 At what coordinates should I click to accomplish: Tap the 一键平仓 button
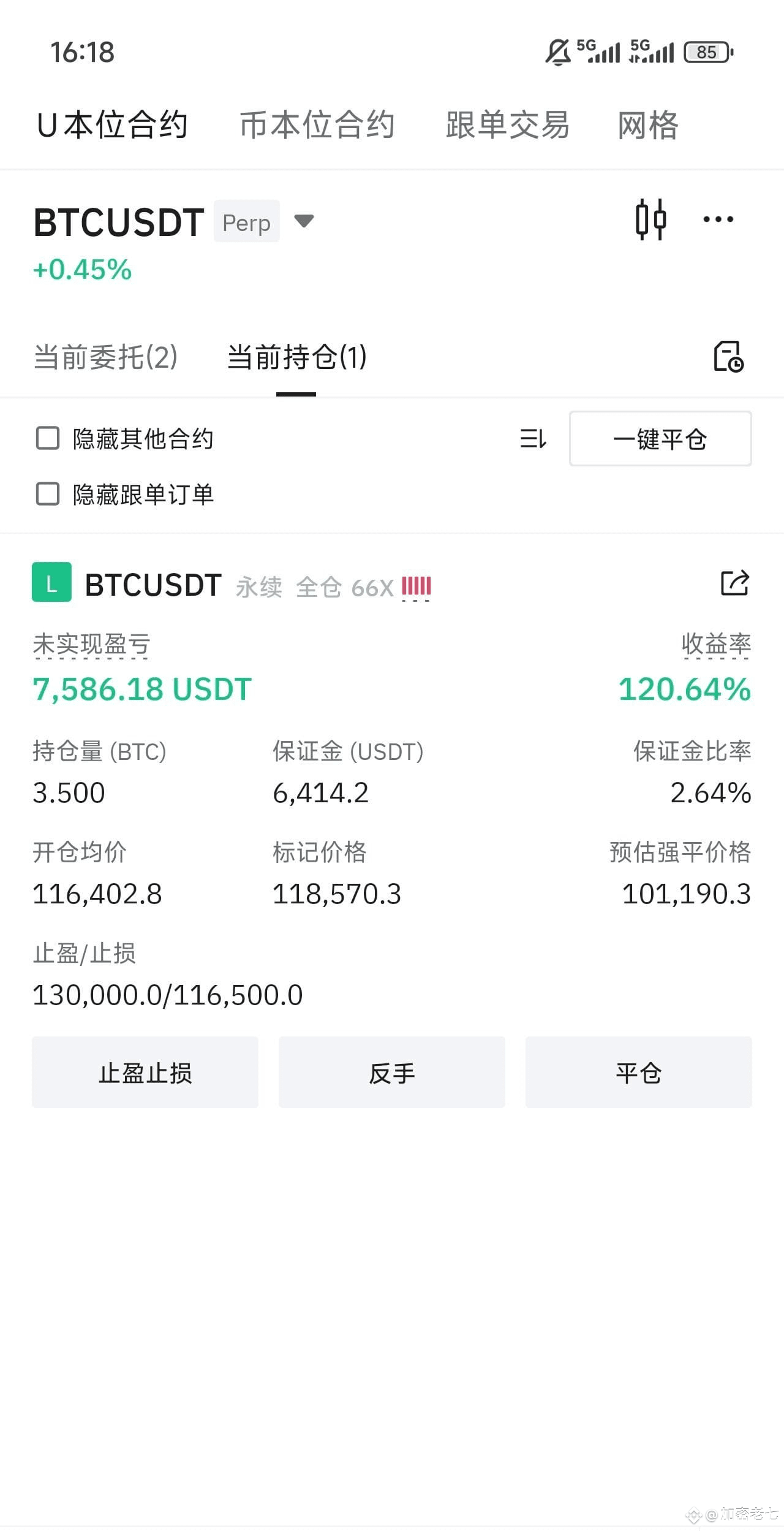(660, 439)
